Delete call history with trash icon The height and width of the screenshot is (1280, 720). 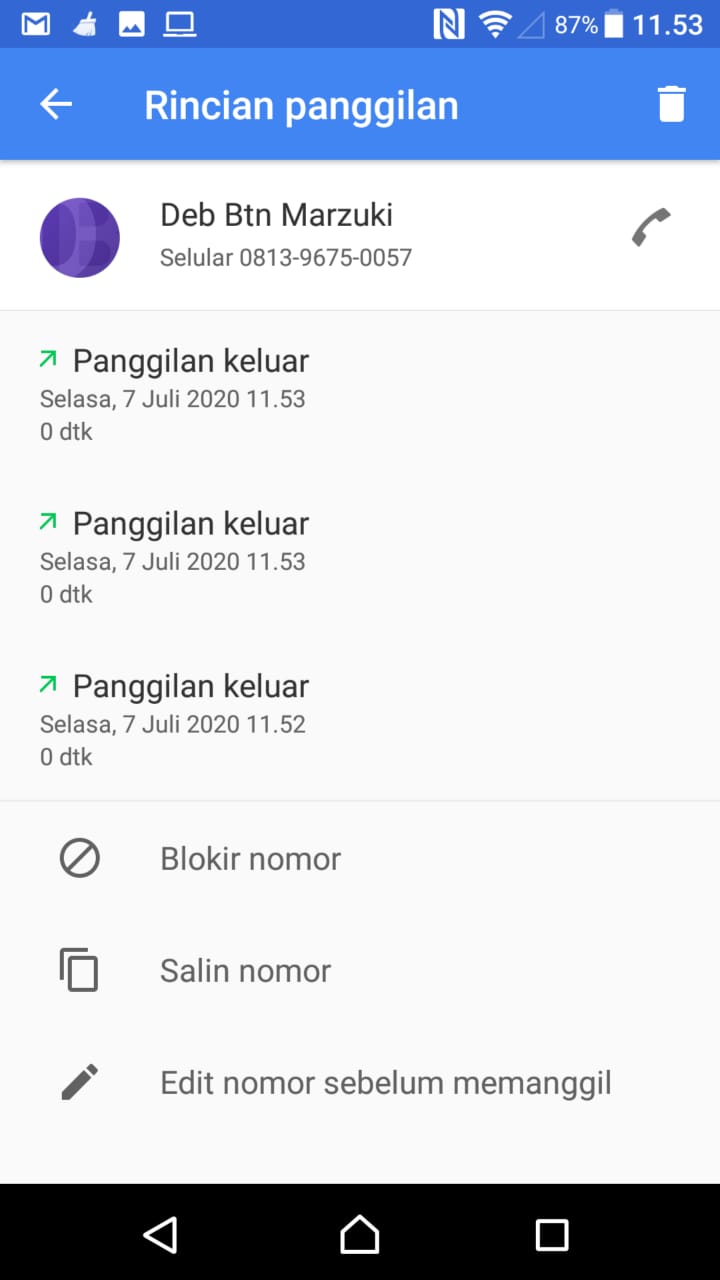[x=671, y=104]
